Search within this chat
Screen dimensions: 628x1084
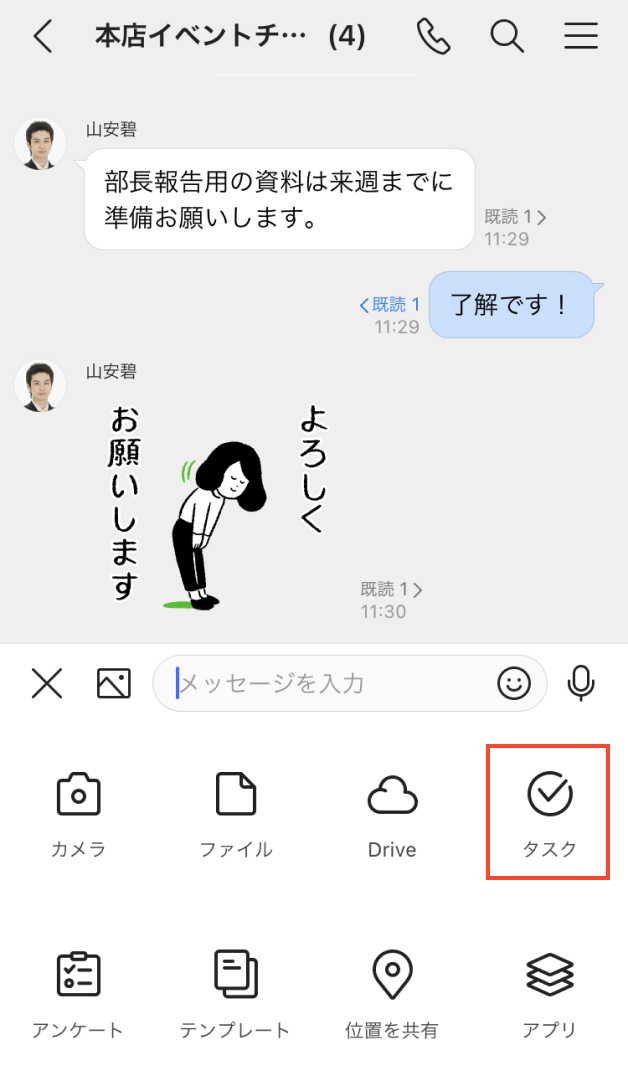(x=507, y=37)
